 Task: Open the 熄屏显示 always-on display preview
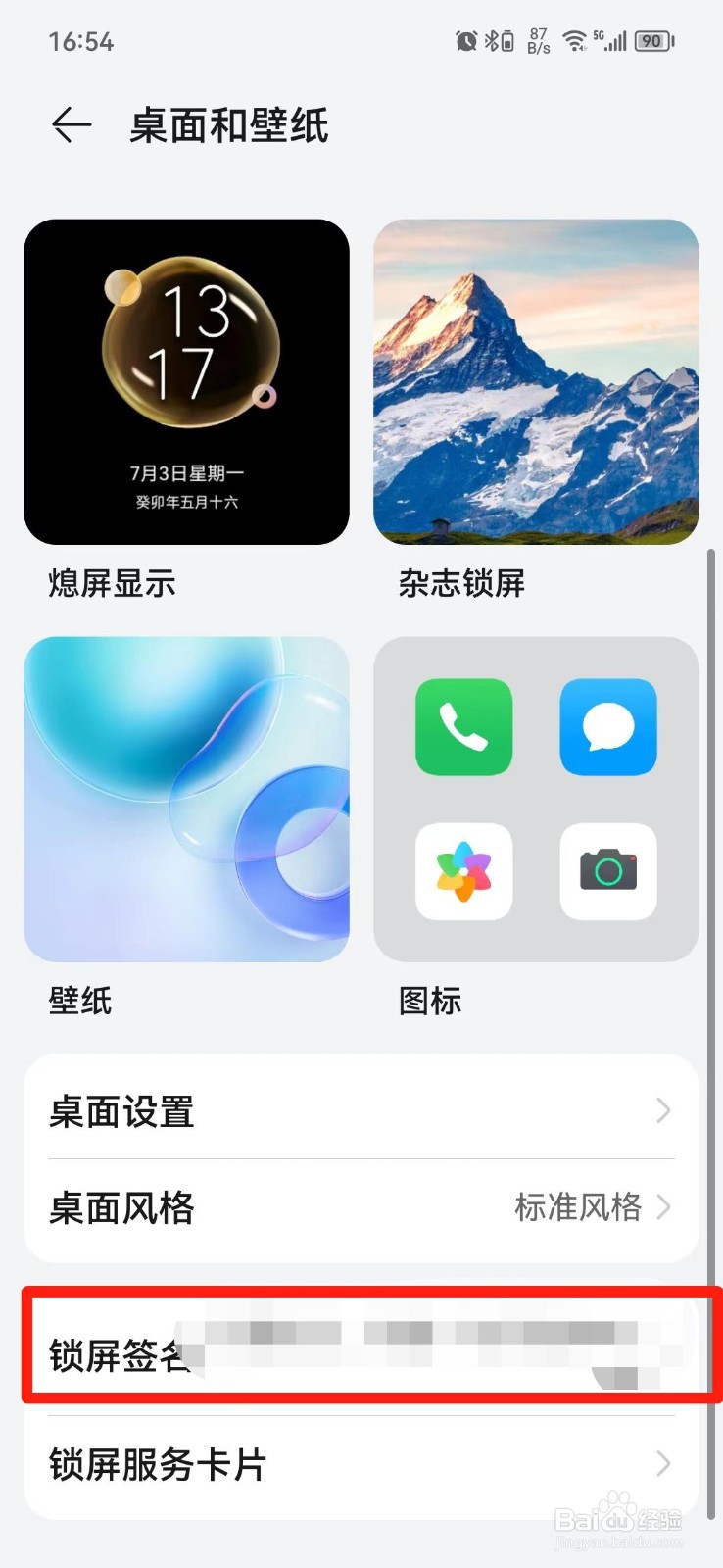point(187,380)
